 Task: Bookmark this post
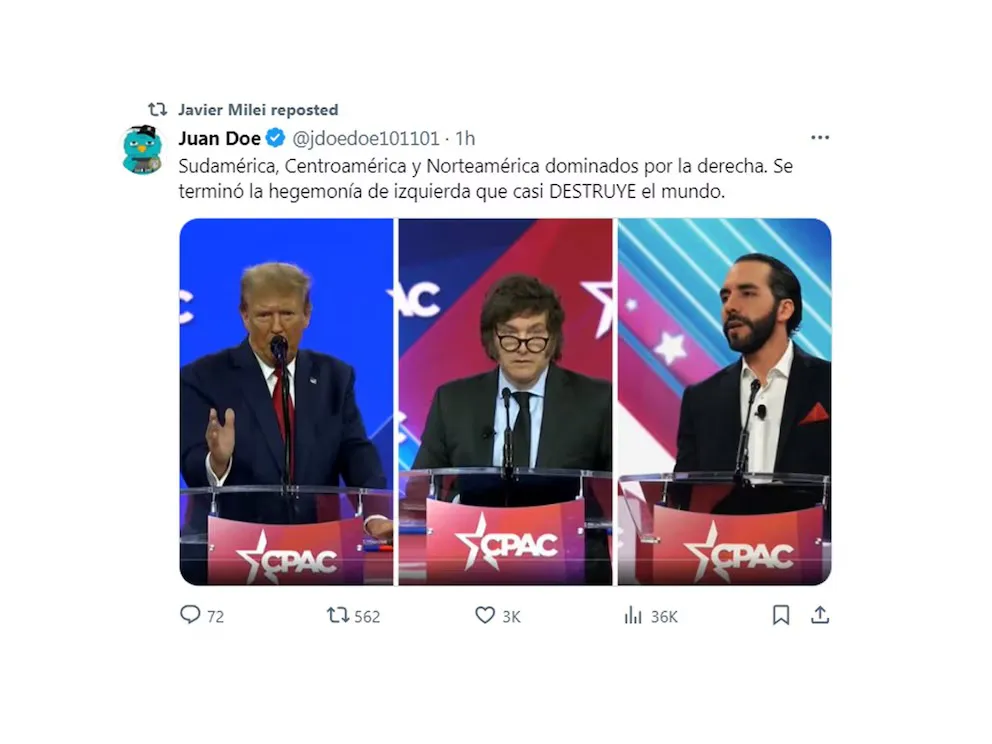coord(781,615)
